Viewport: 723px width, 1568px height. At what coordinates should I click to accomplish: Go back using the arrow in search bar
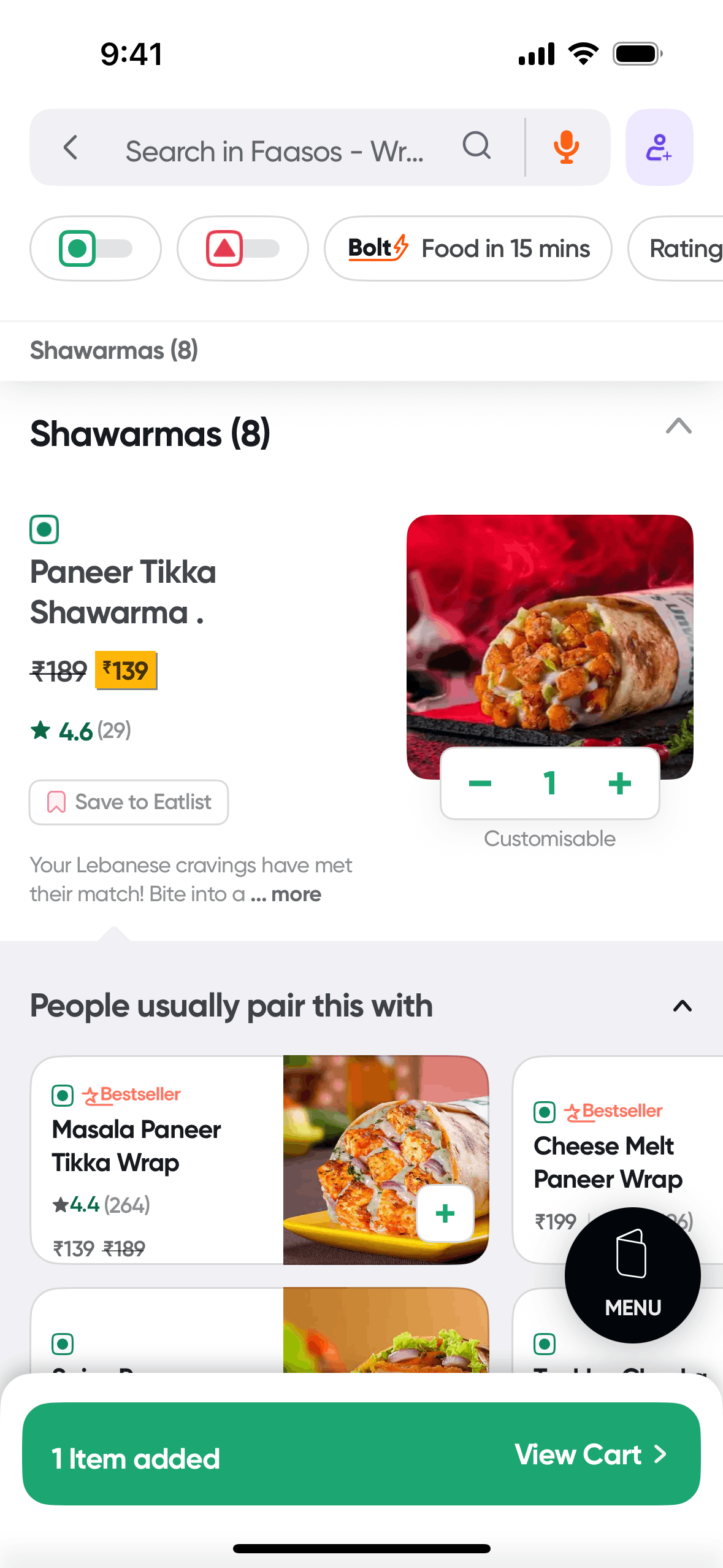tap(71, 148)
